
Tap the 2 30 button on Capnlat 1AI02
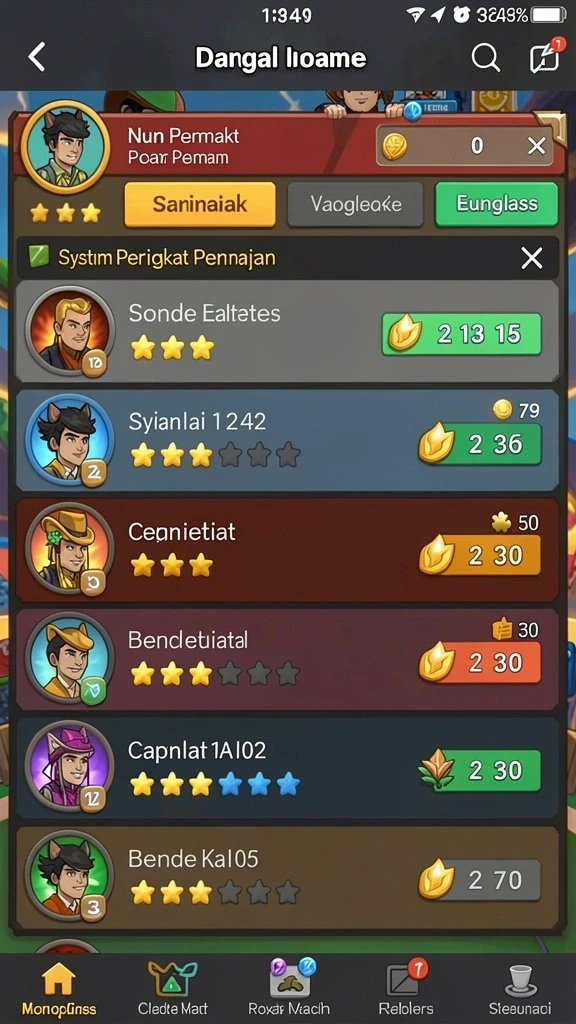point(480,771)
